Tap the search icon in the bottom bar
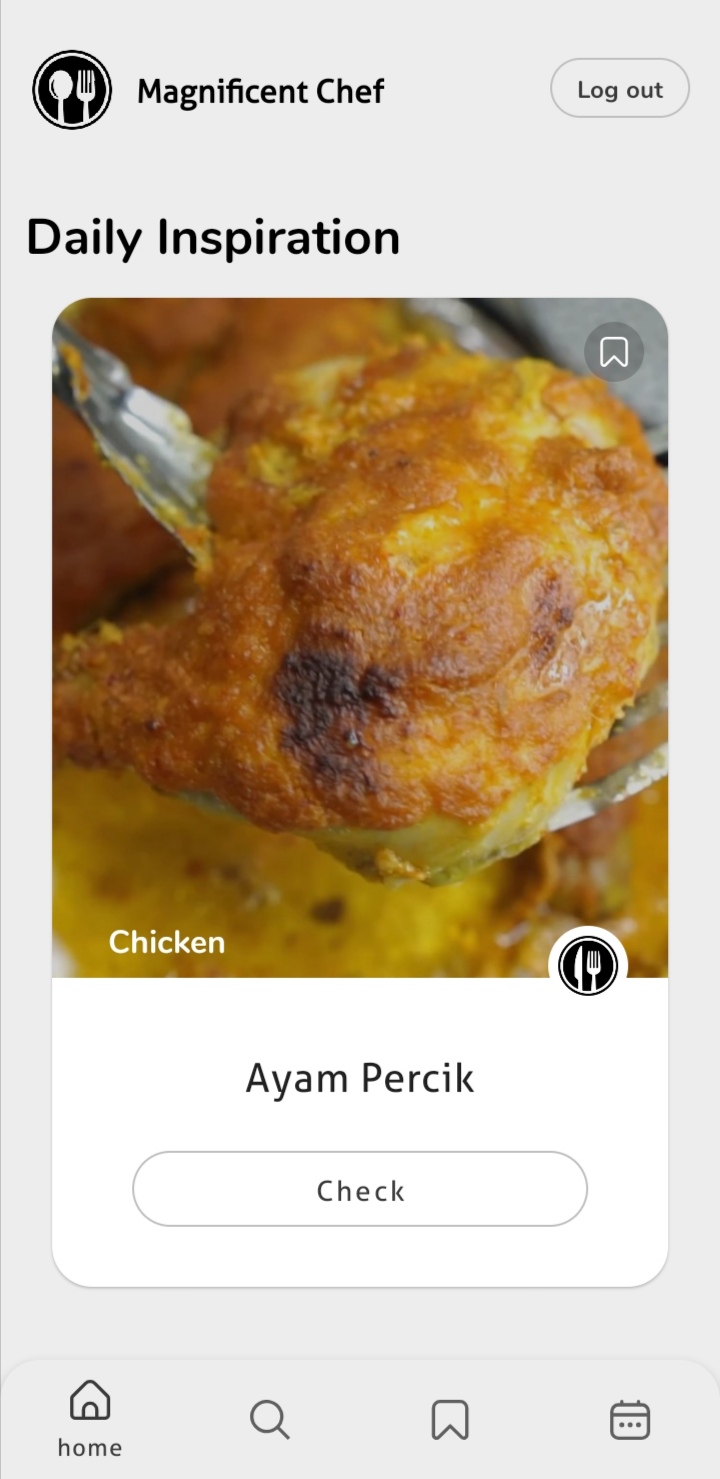This screenshot has height=1479, width=720. tap(269, 1418)
